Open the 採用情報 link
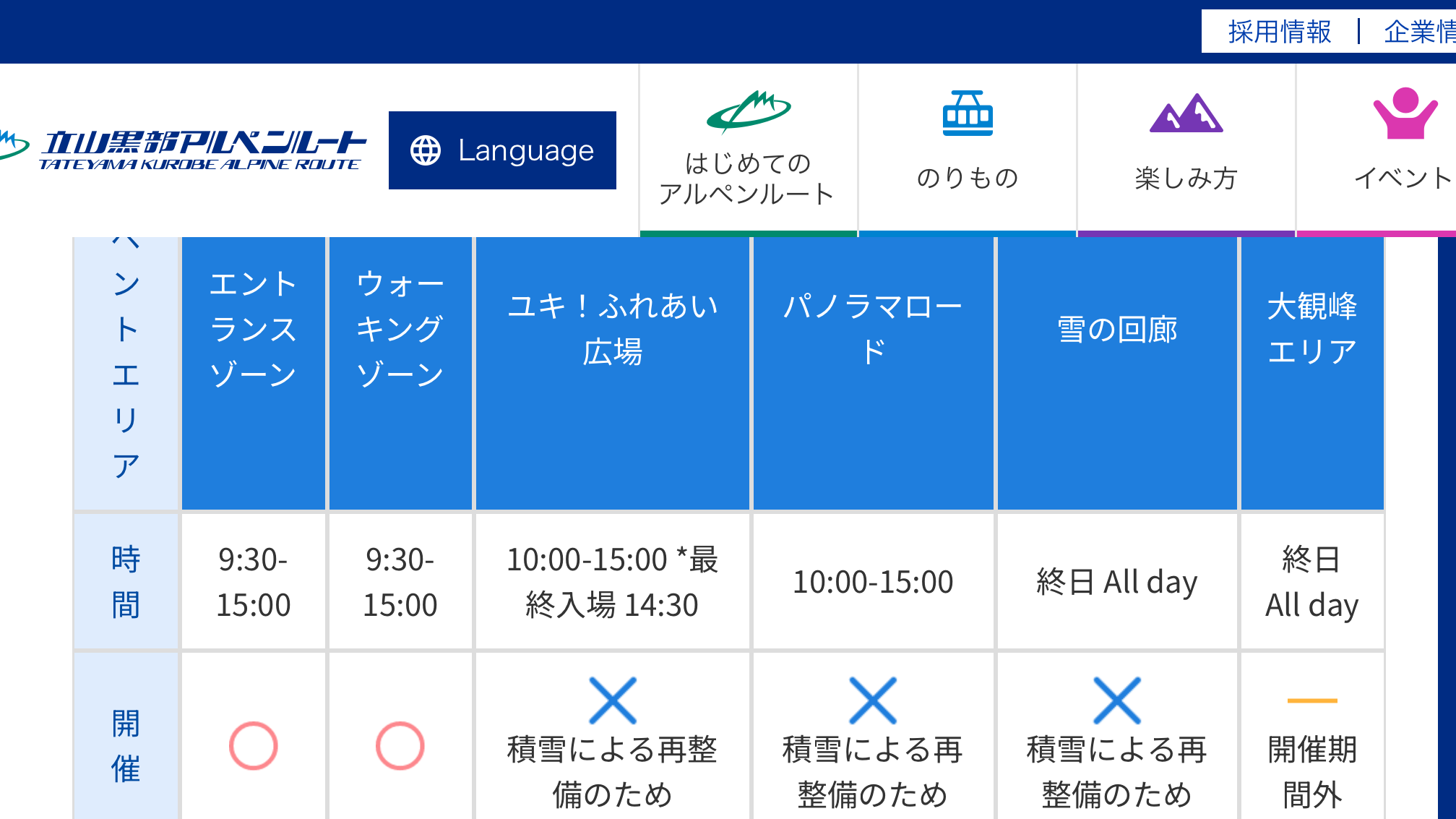 pos(1279,32)
